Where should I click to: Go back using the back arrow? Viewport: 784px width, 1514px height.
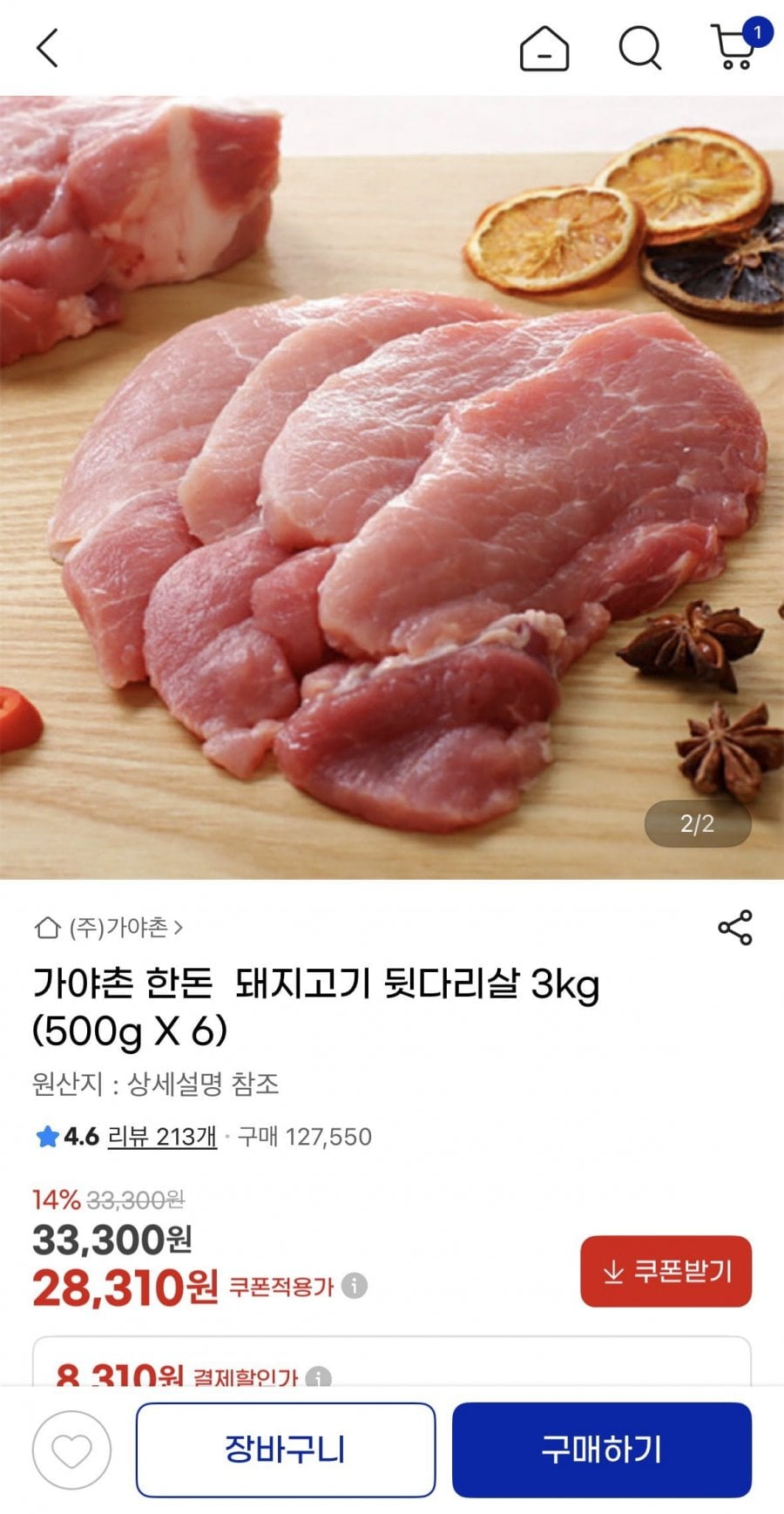48,48
